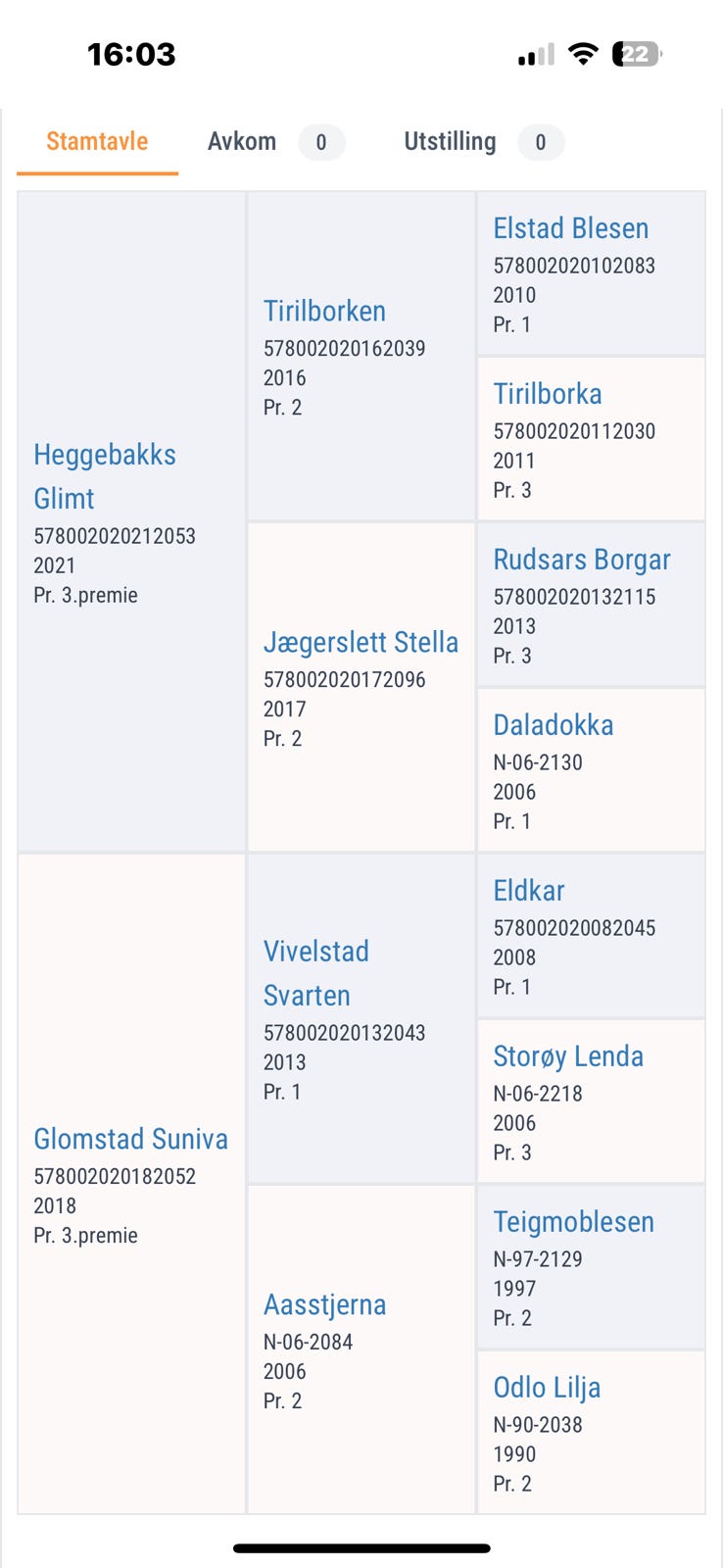Open the Odlo Lilja entry
This screenshot has height=1568, width=723.
coord(547,1387)
